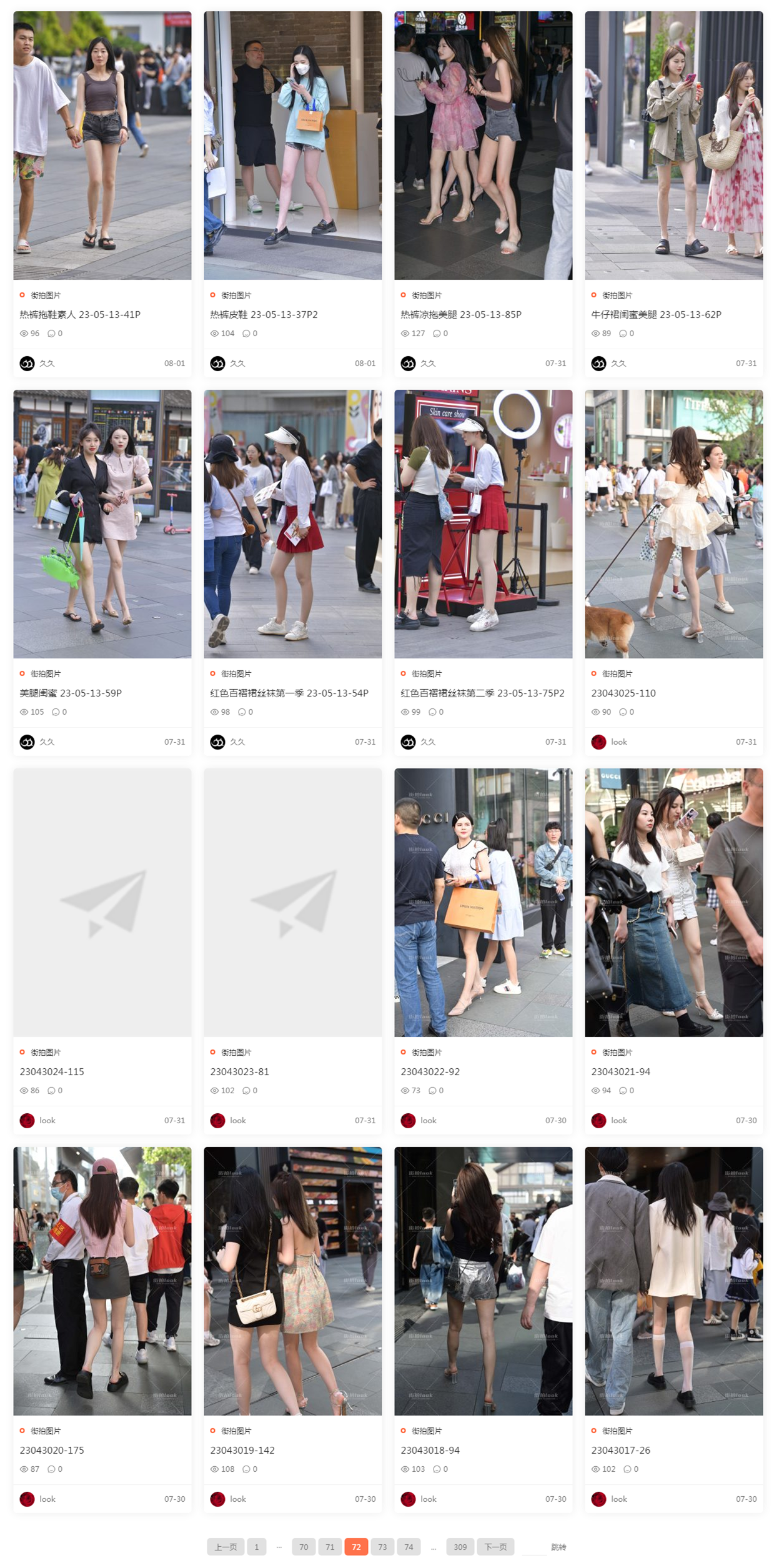Open the post 23043022-92
Screen dimensions: 784x1568
click(x=430, y=1071)
